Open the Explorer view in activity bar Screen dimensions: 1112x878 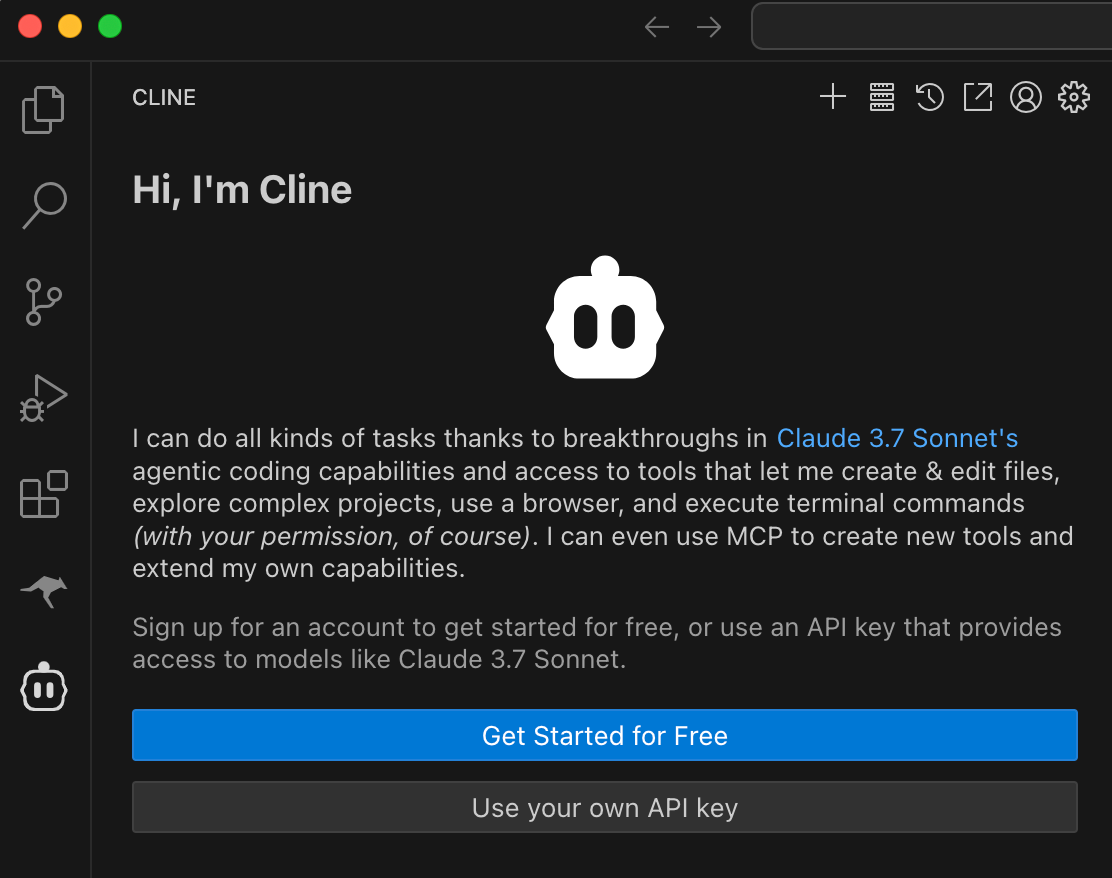[x=43, y=110]
